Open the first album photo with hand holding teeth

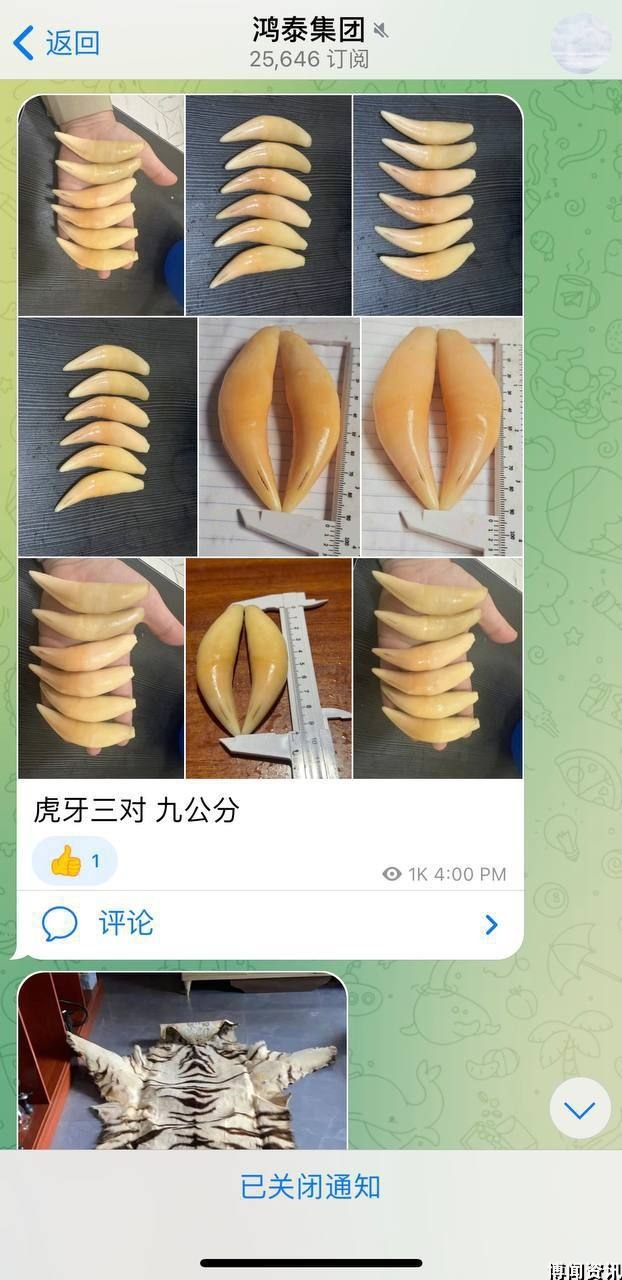pos(100,205)
